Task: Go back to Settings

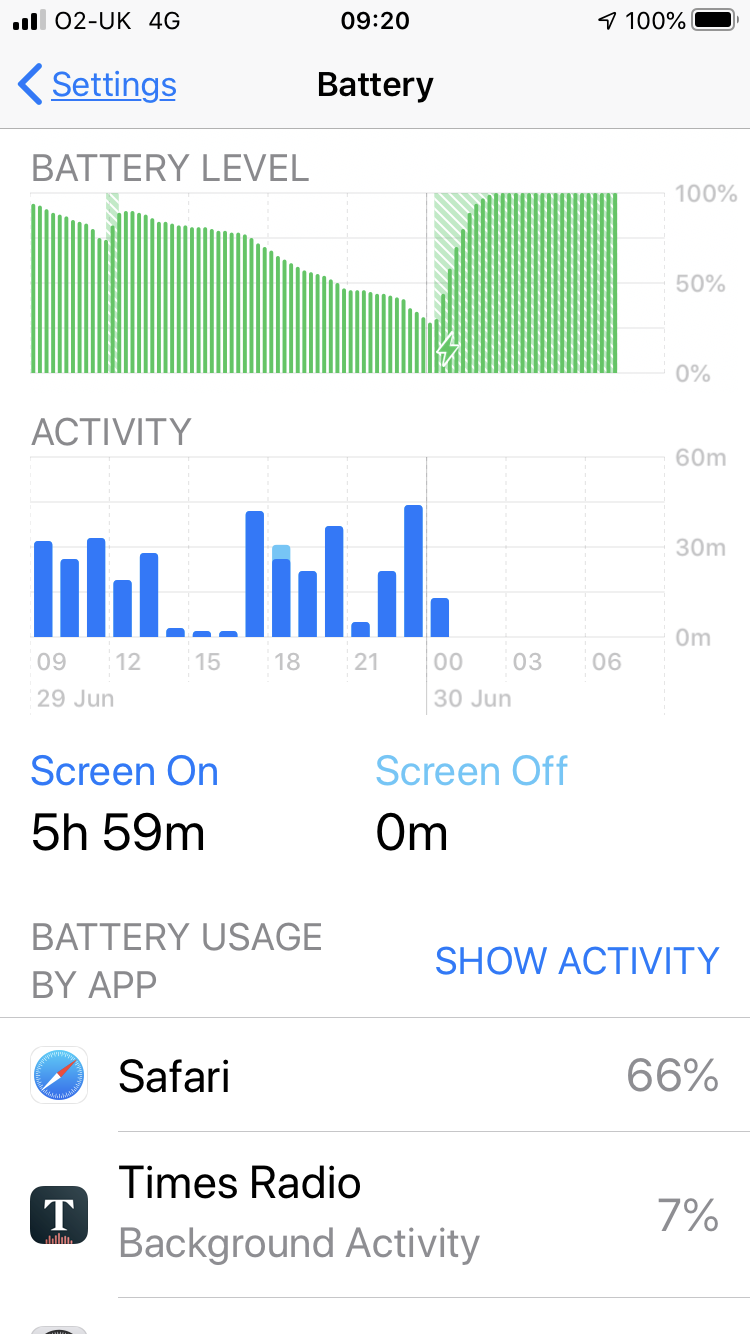Action: pos(98,85)
